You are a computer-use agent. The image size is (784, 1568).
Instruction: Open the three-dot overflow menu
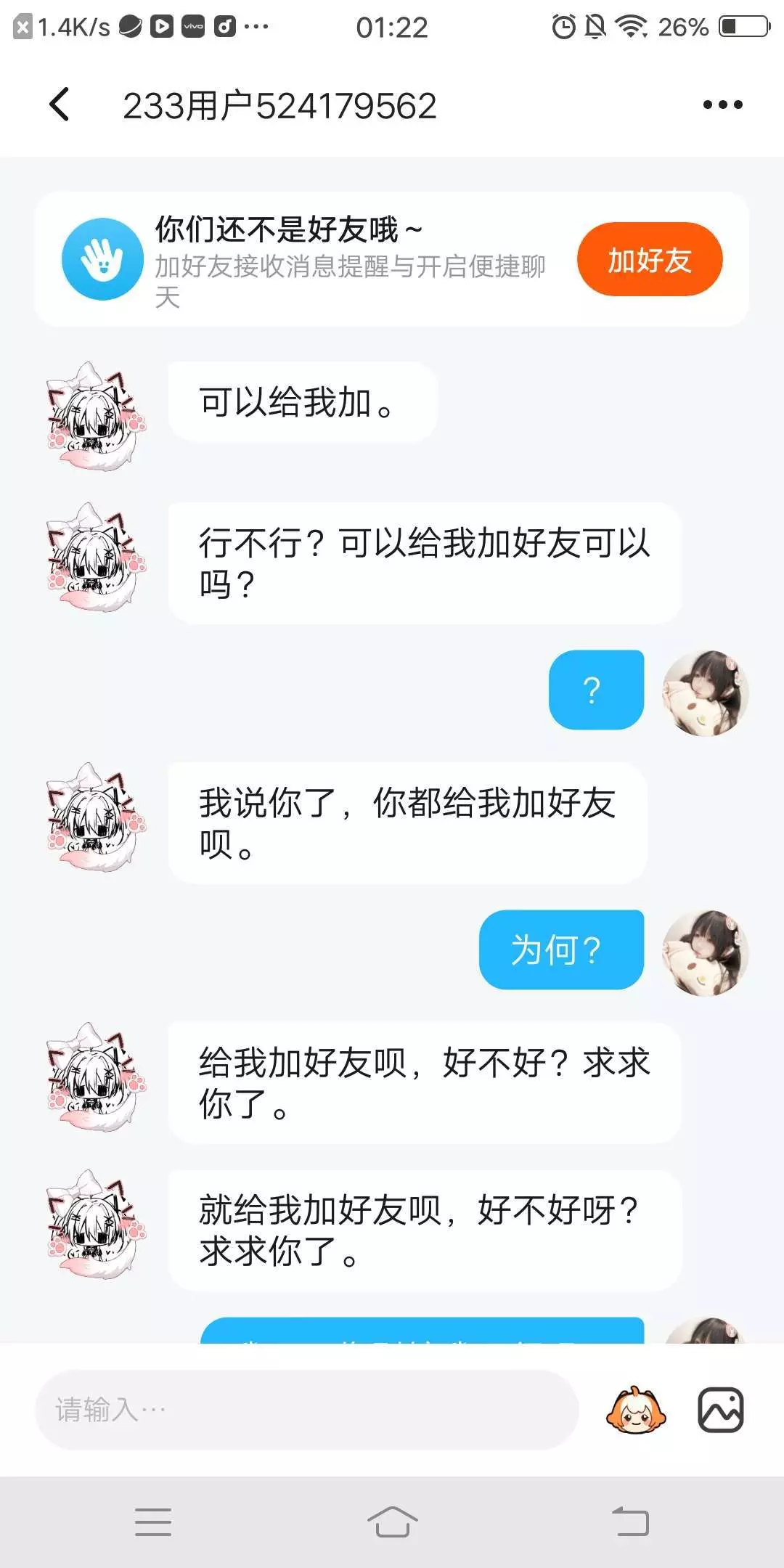click(722, 105)
